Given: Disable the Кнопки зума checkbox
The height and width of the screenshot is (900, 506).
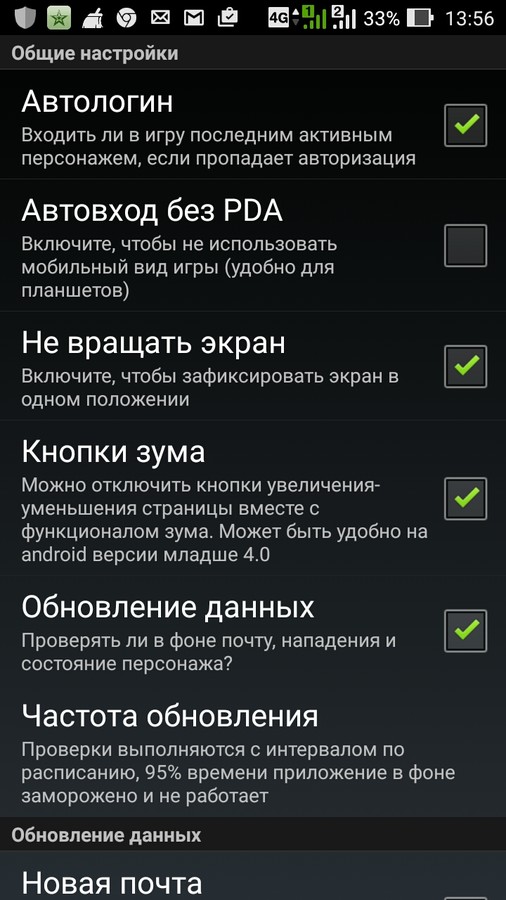Looking at the screenshot, I should [x=465, y=498].
